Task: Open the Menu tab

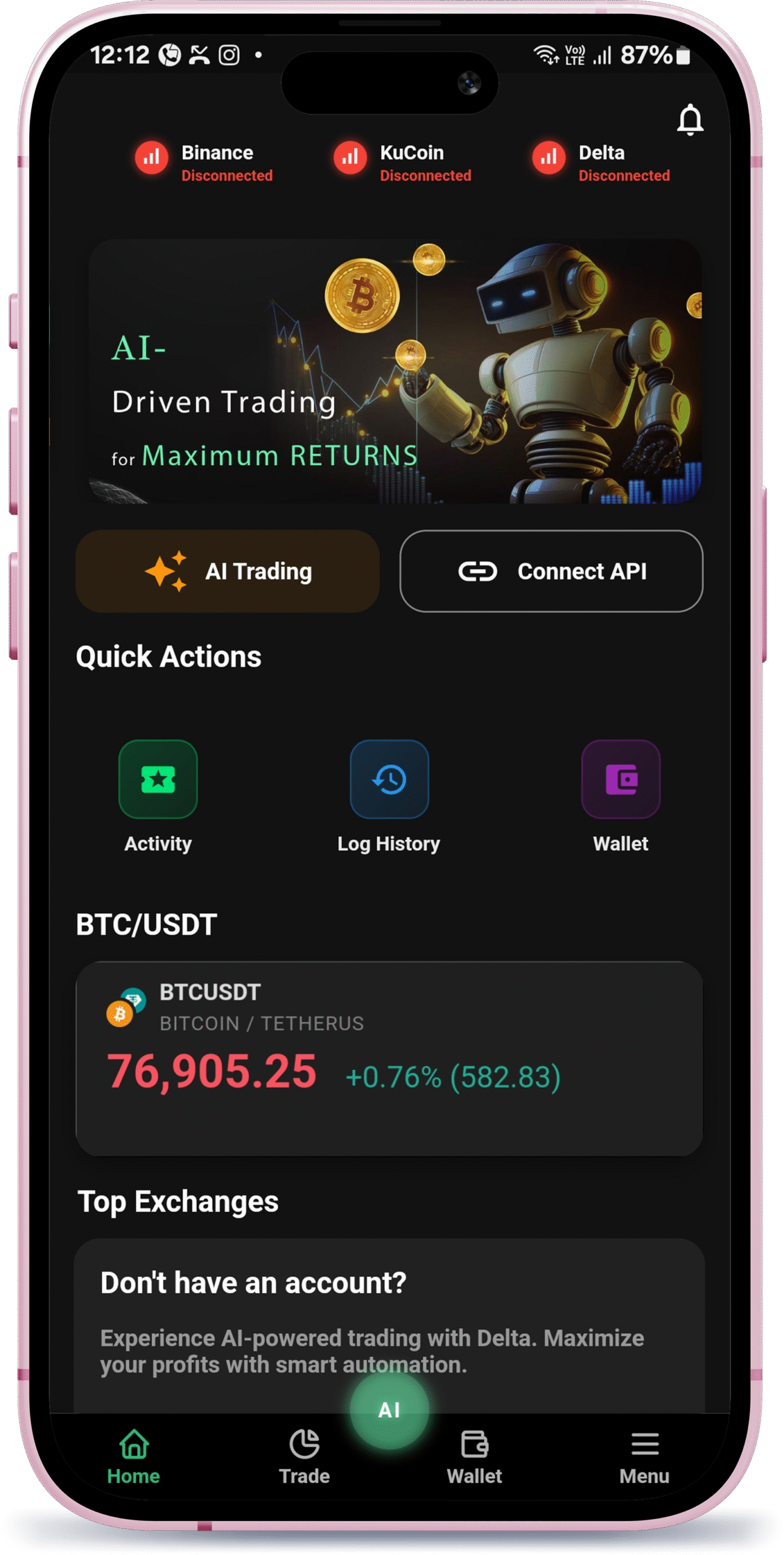Action: coord(644,1455)
